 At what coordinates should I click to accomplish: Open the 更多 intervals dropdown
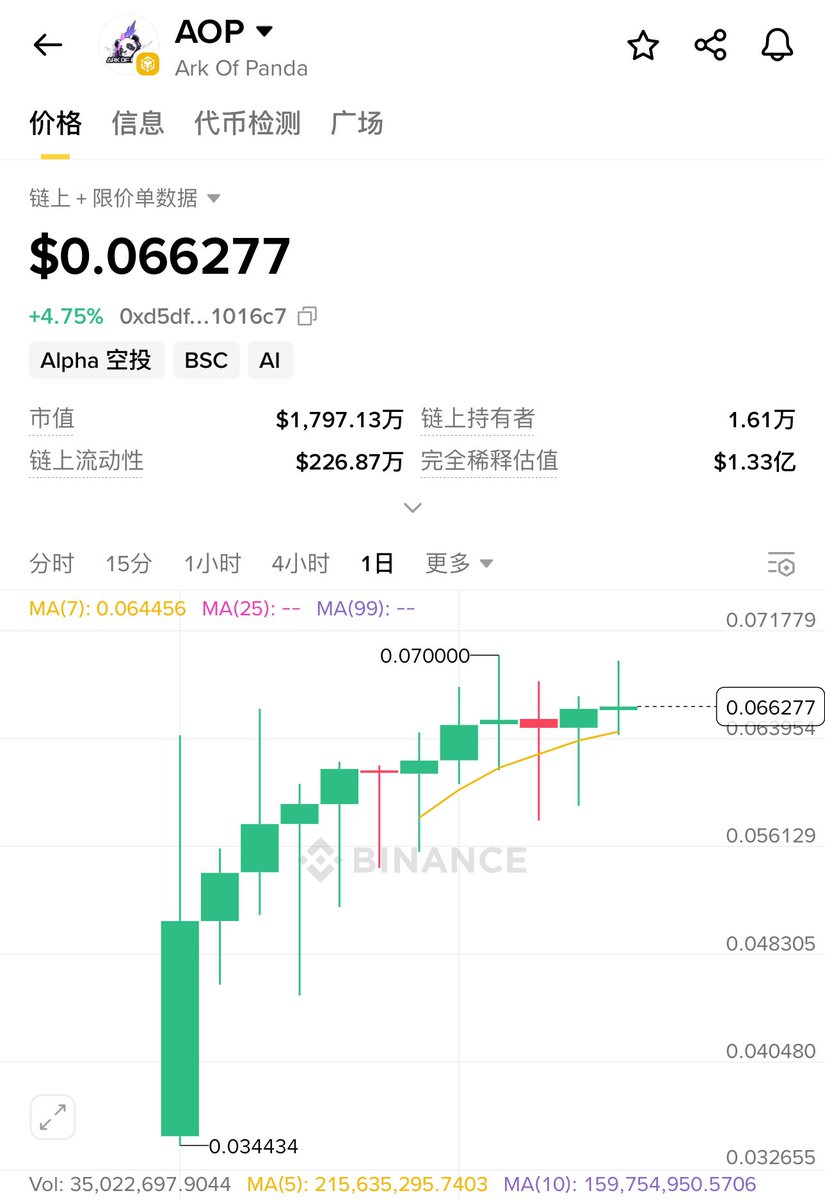point(459,564)
